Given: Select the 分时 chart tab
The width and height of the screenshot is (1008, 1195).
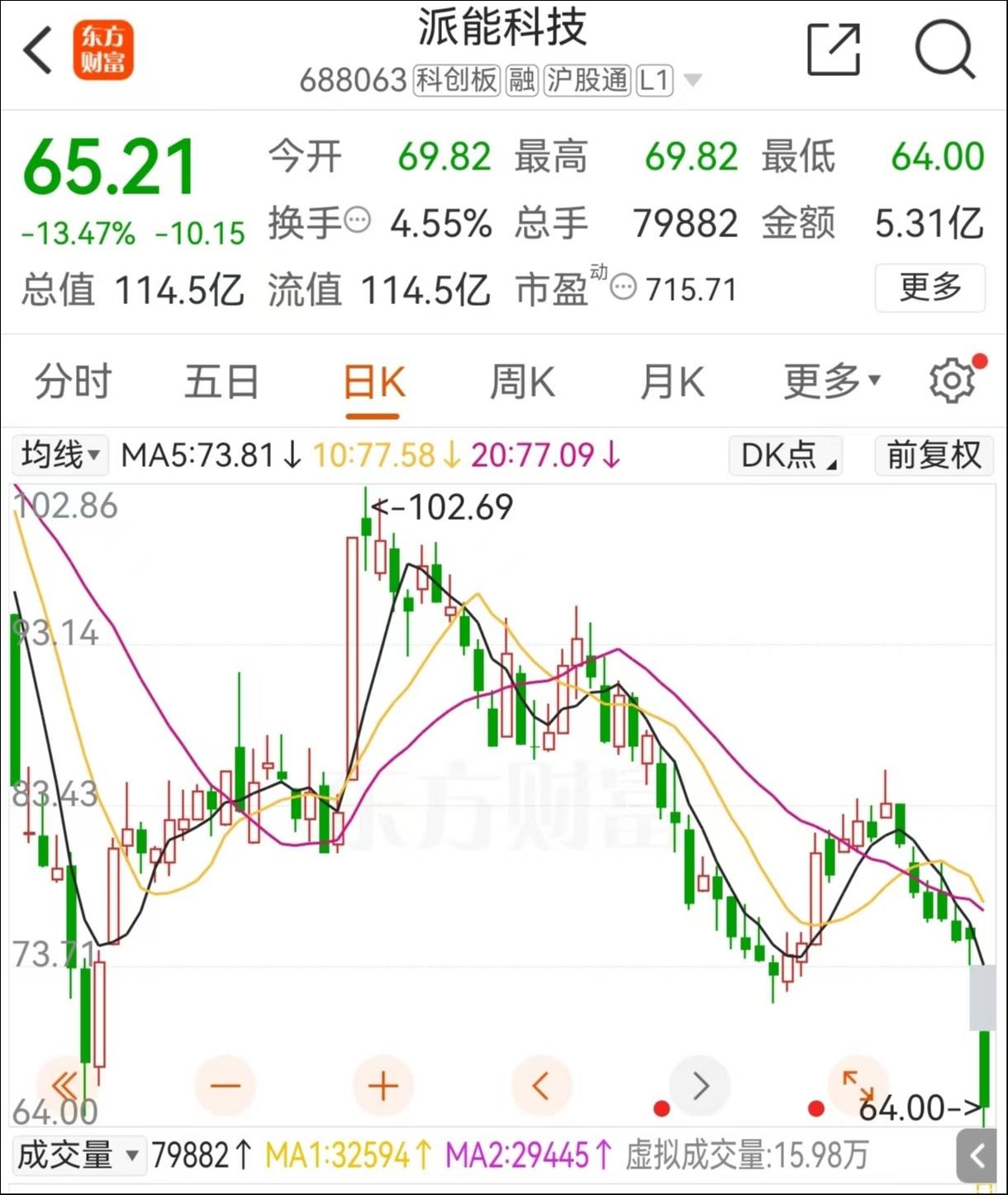Looking at the screenshot, I should pyautogui.click(x=73, y=381).
